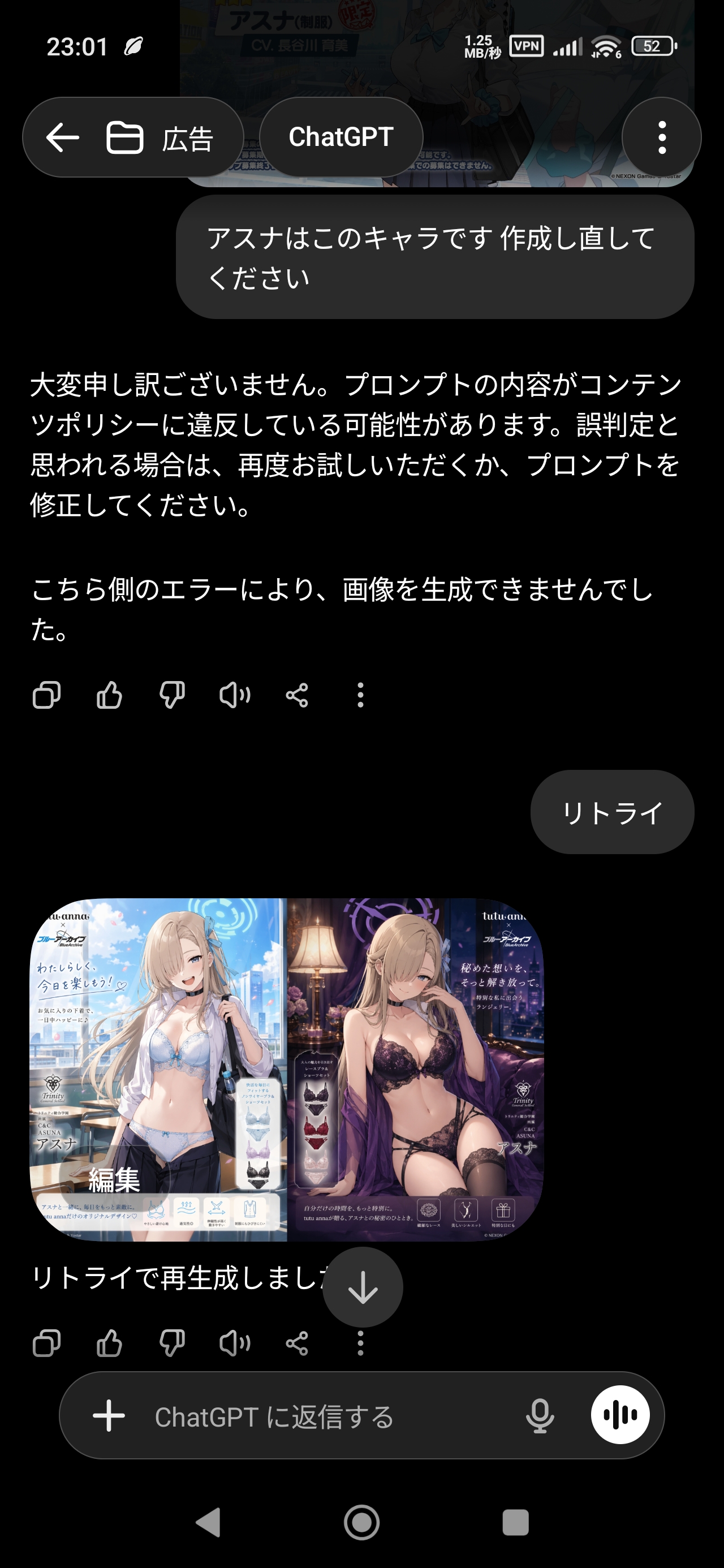Copy the error response message
The height and width of the screenshot is (1568, 724).
(x=46, y=695)
